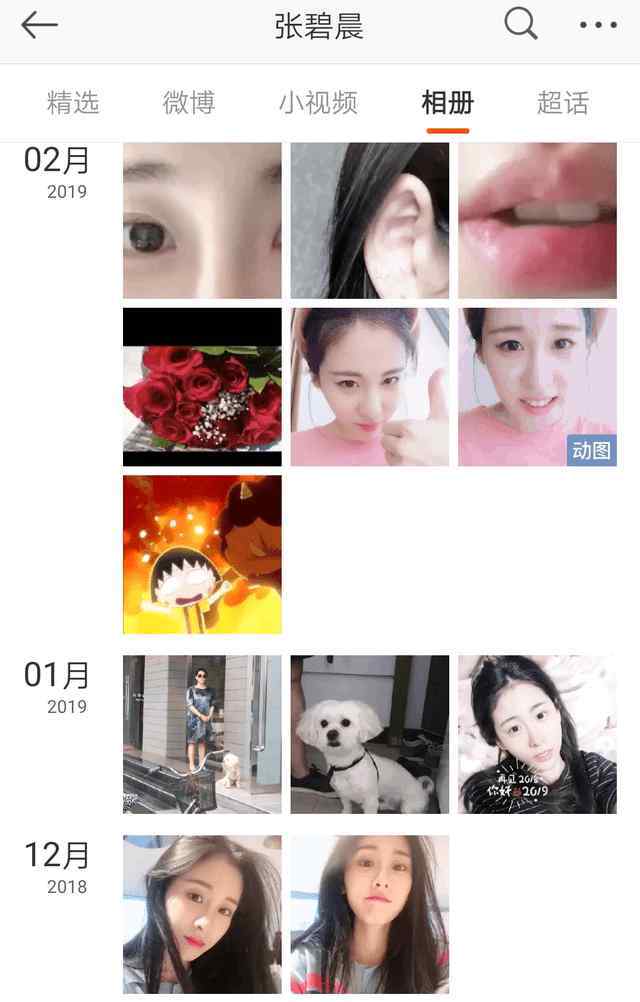Open the three-dot overflow menu
Image resolution: width=640 pixels, height=1002 pixels.
[598, 26]
